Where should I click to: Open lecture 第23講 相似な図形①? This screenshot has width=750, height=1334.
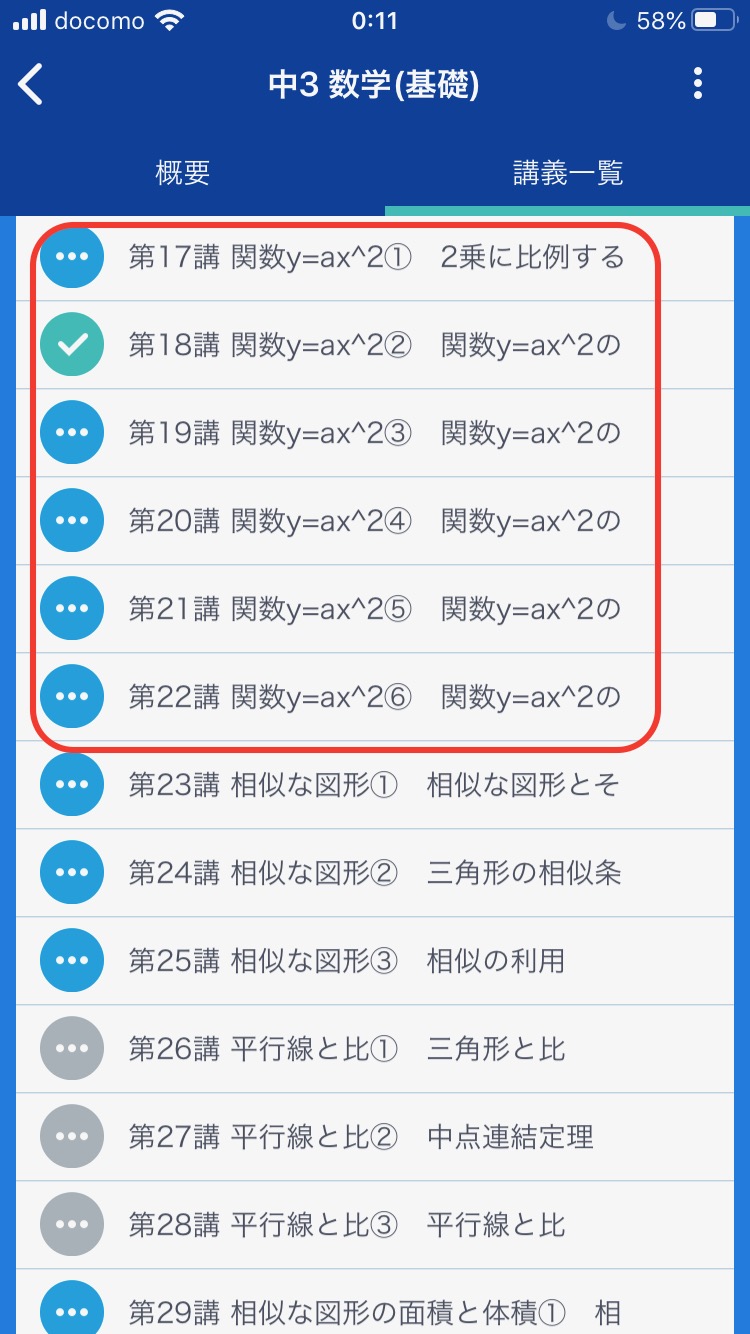[375, 785]
